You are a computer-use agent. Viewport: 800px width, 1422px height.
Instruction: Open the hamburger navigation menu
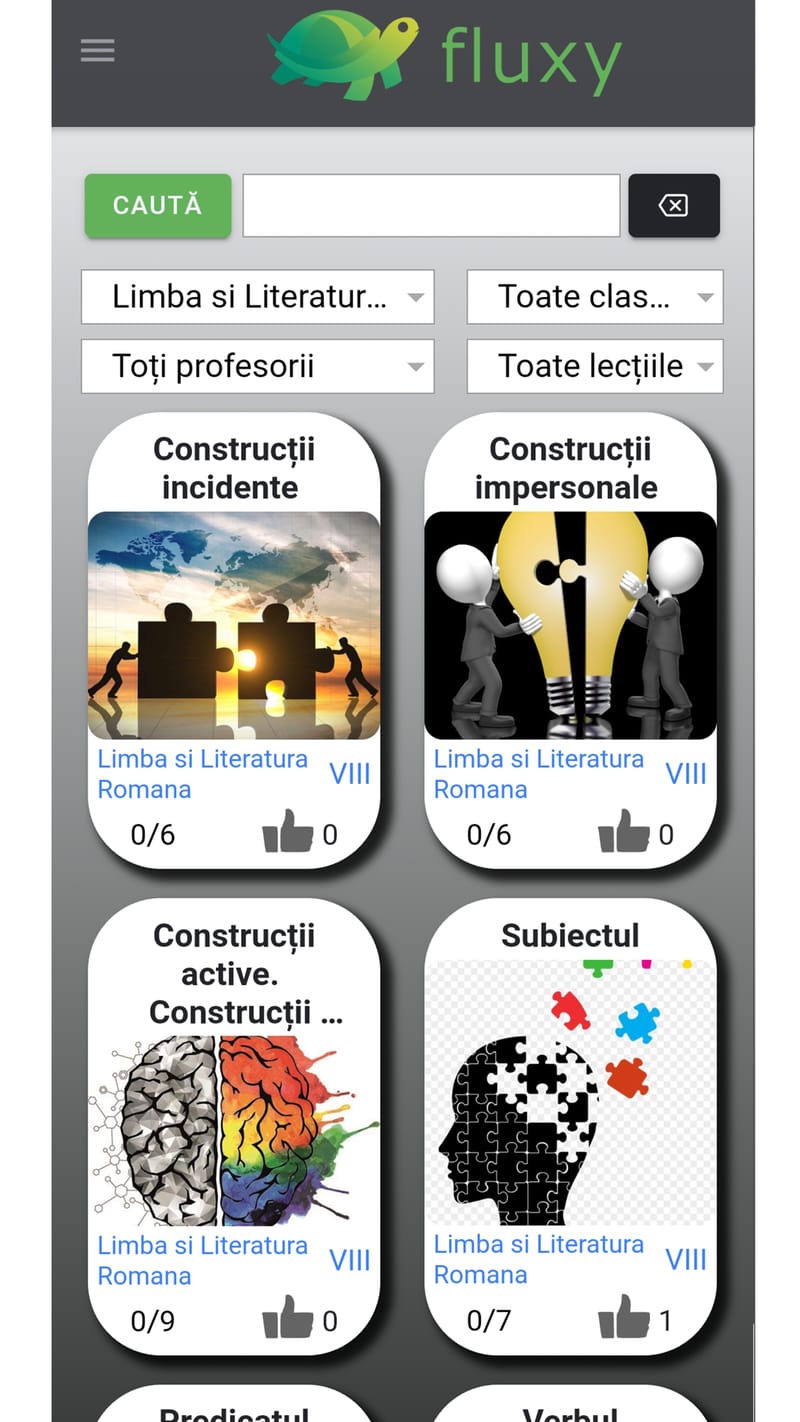[97, 50]
